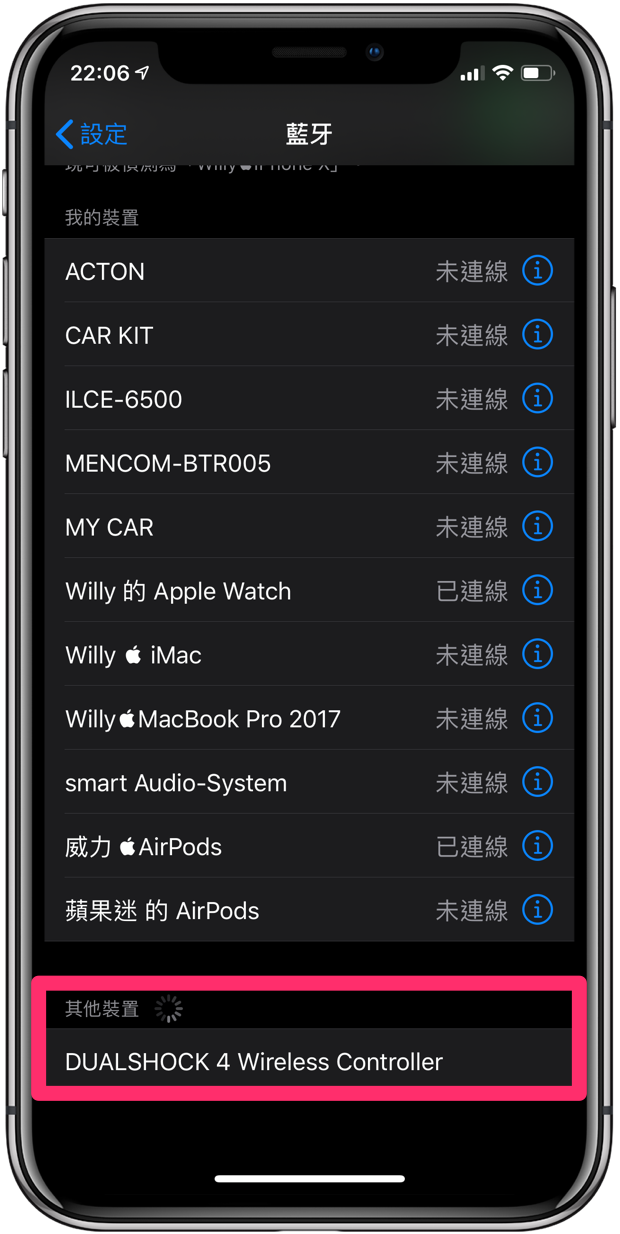Show ILCE-6500 device info
This screenshot has height=1234, width=620.
pos(537,399)
